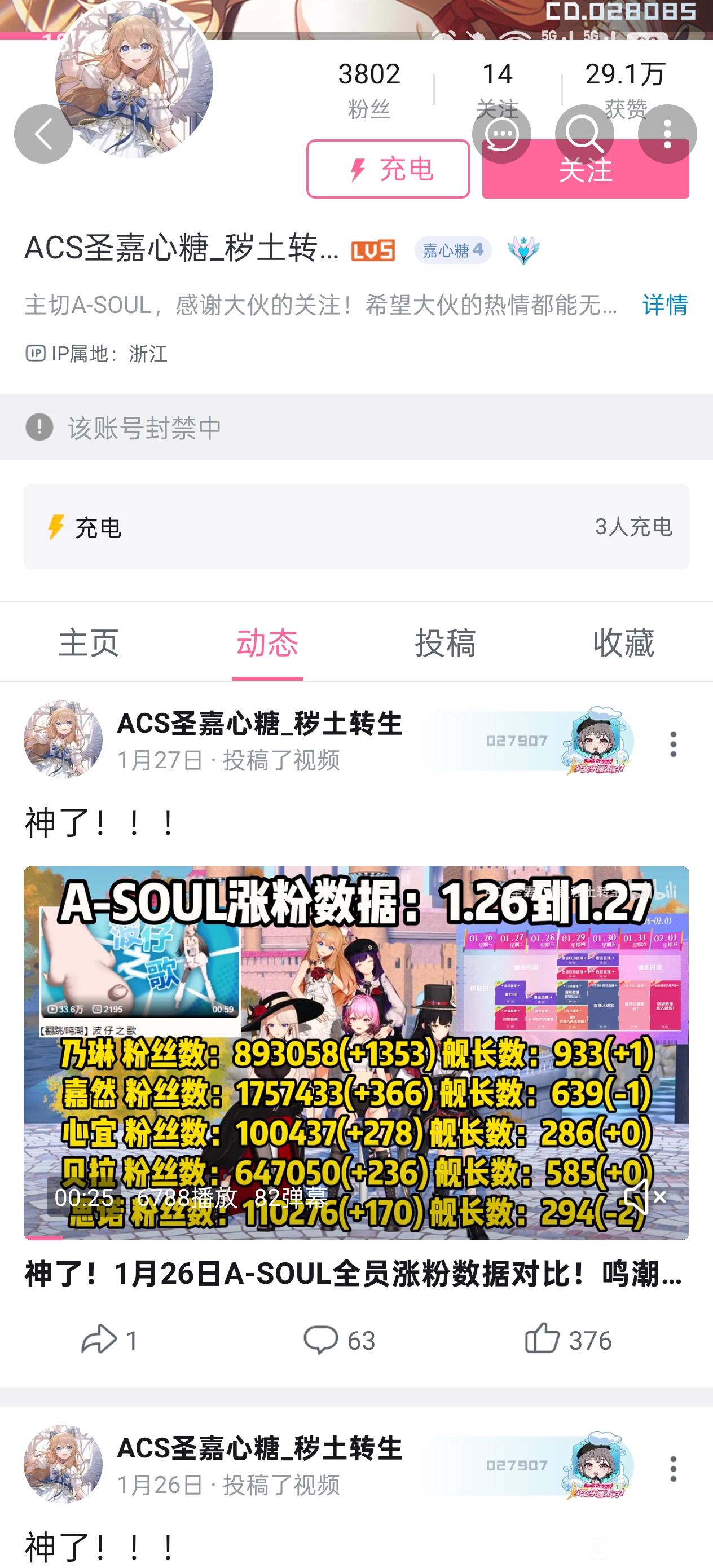The width and height of the screenshot is (713, 1568).
Task: Open the top-right overflow menu
Action: click(x=667, y=134)
